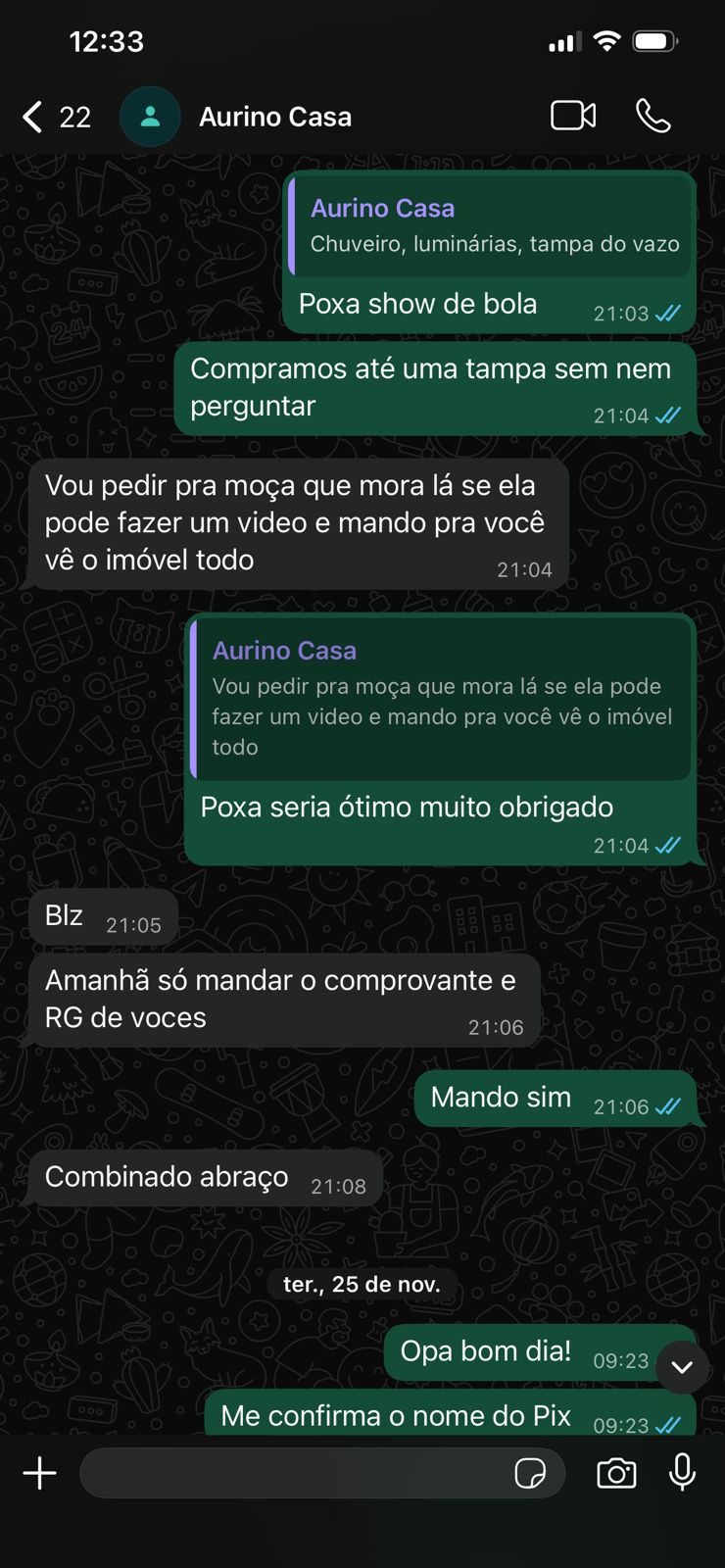Open the attachment plus menu
This screenshot has width=725, height=1568.
tap(40, 1473)
